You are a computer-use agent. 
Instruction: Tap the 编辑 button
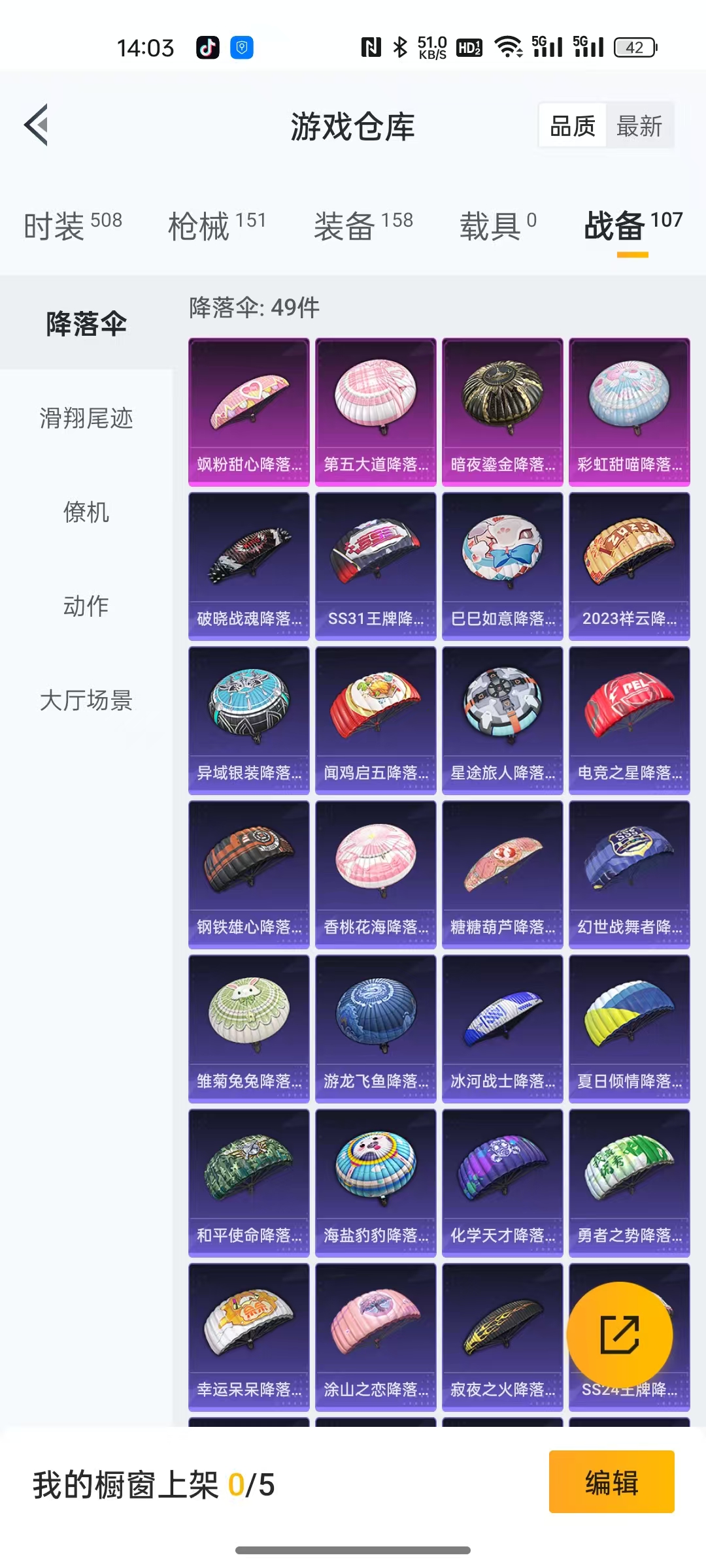coord(611,1482)
